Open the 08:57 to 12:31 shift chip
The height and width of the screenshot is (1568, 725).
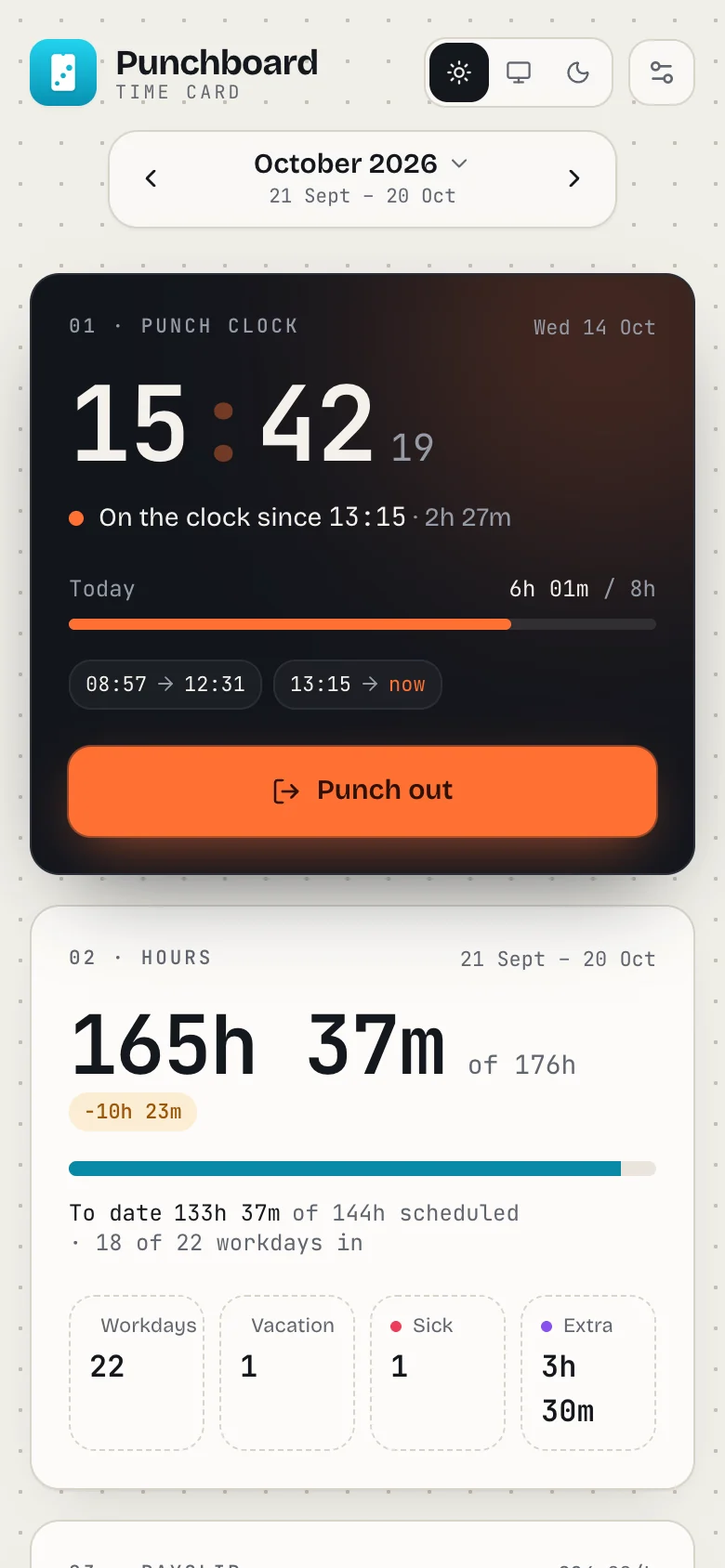tap(165, 685)
